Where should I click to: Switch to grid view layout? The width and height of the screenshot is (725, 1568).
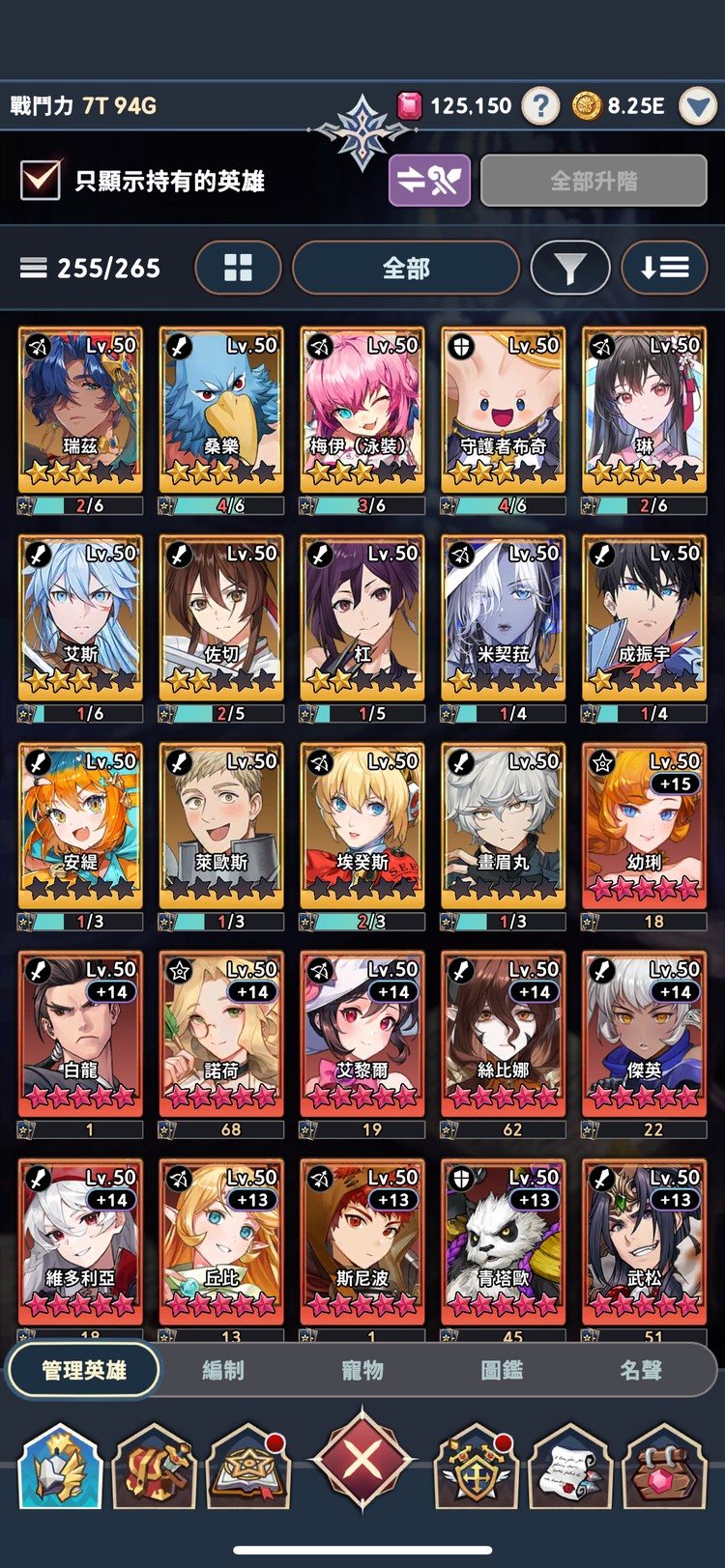click(238, 268)
